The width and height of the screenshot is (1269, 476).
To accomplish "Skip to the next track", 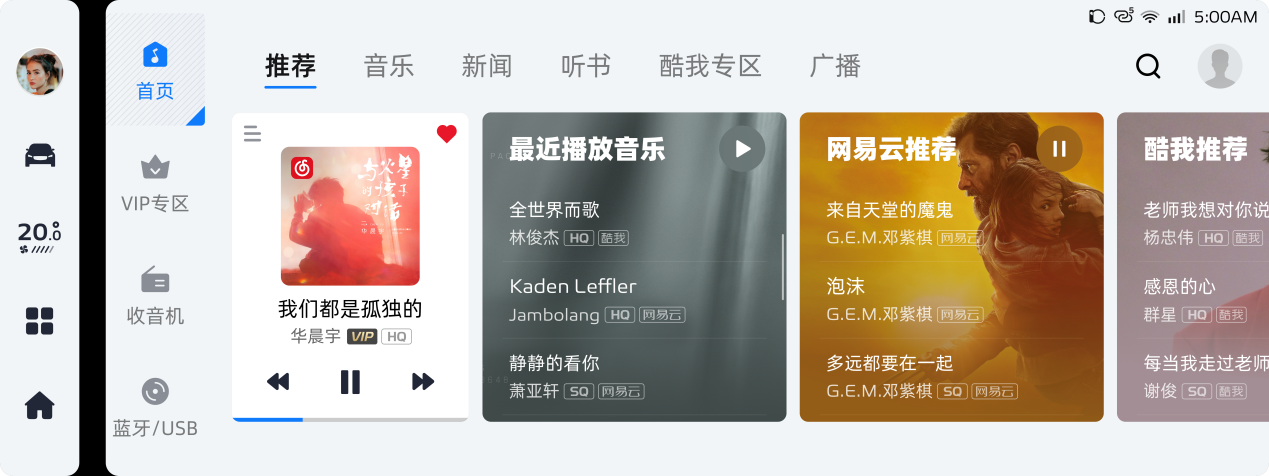I will 422,381.
